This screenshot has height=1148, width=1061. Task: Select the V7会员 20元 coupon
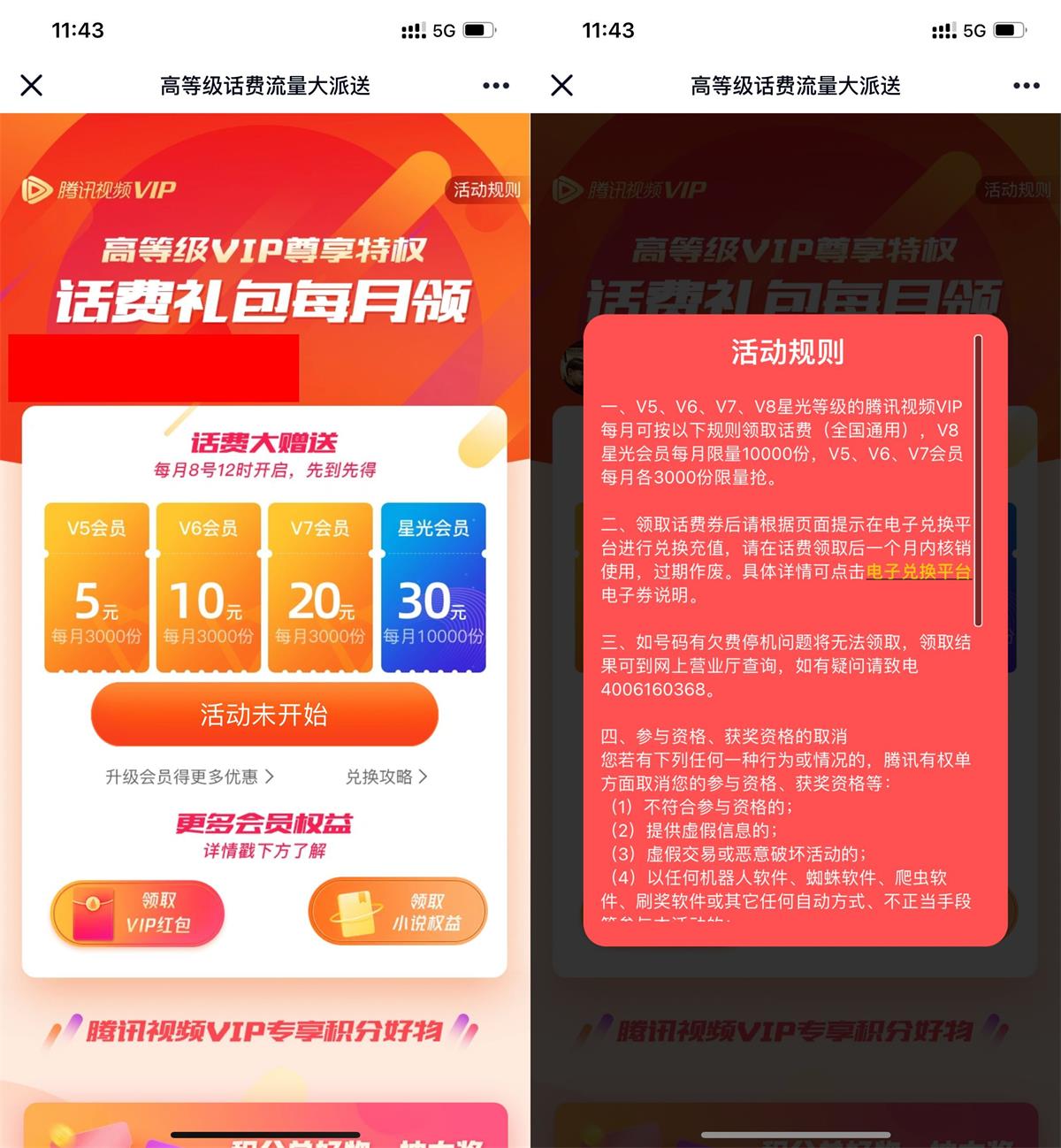click(x=320, y=587)
